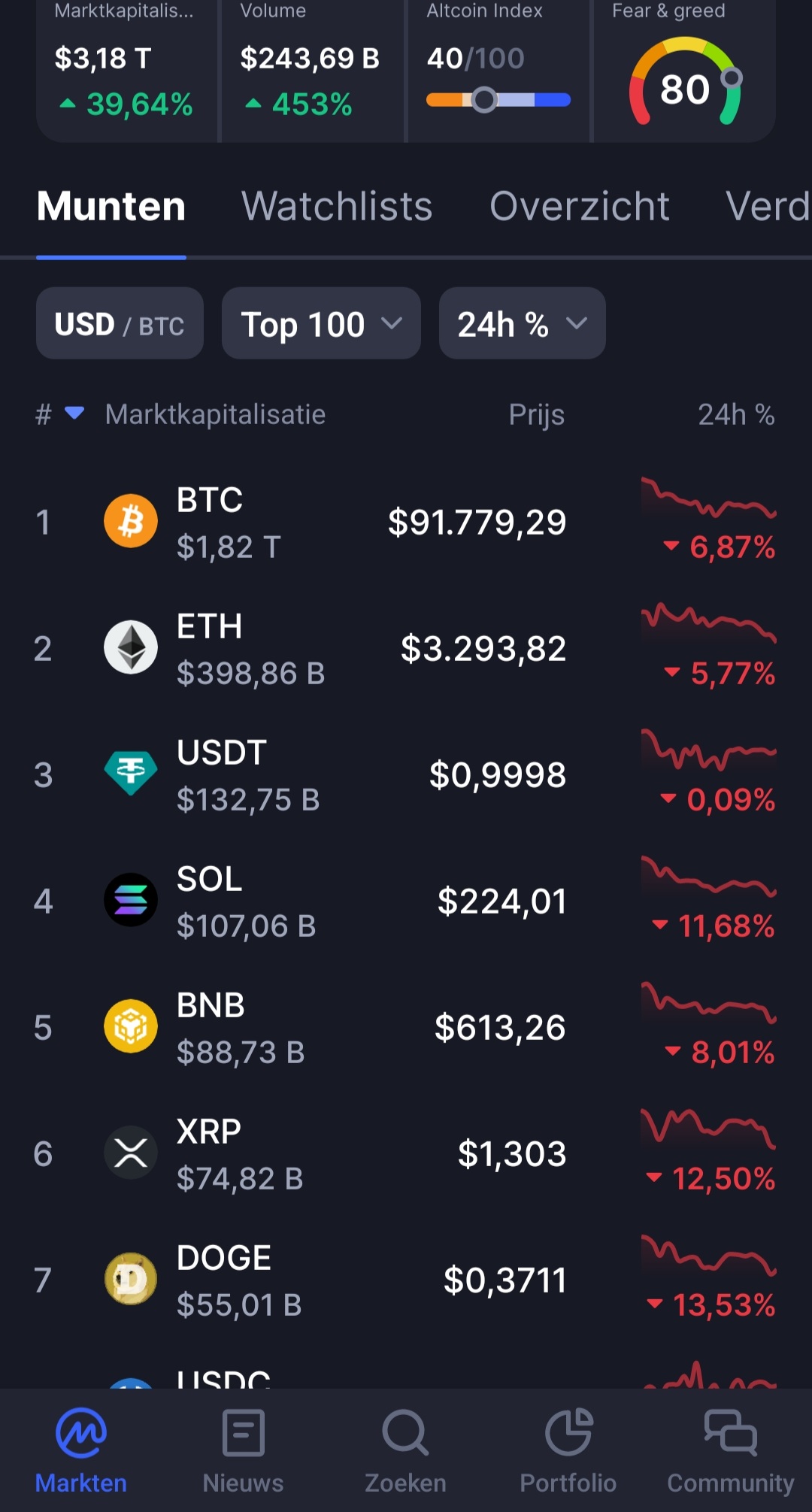812x1512 pixels.
Task: Open the 24h % timeframe dropdown
Action: pos(522,323)
